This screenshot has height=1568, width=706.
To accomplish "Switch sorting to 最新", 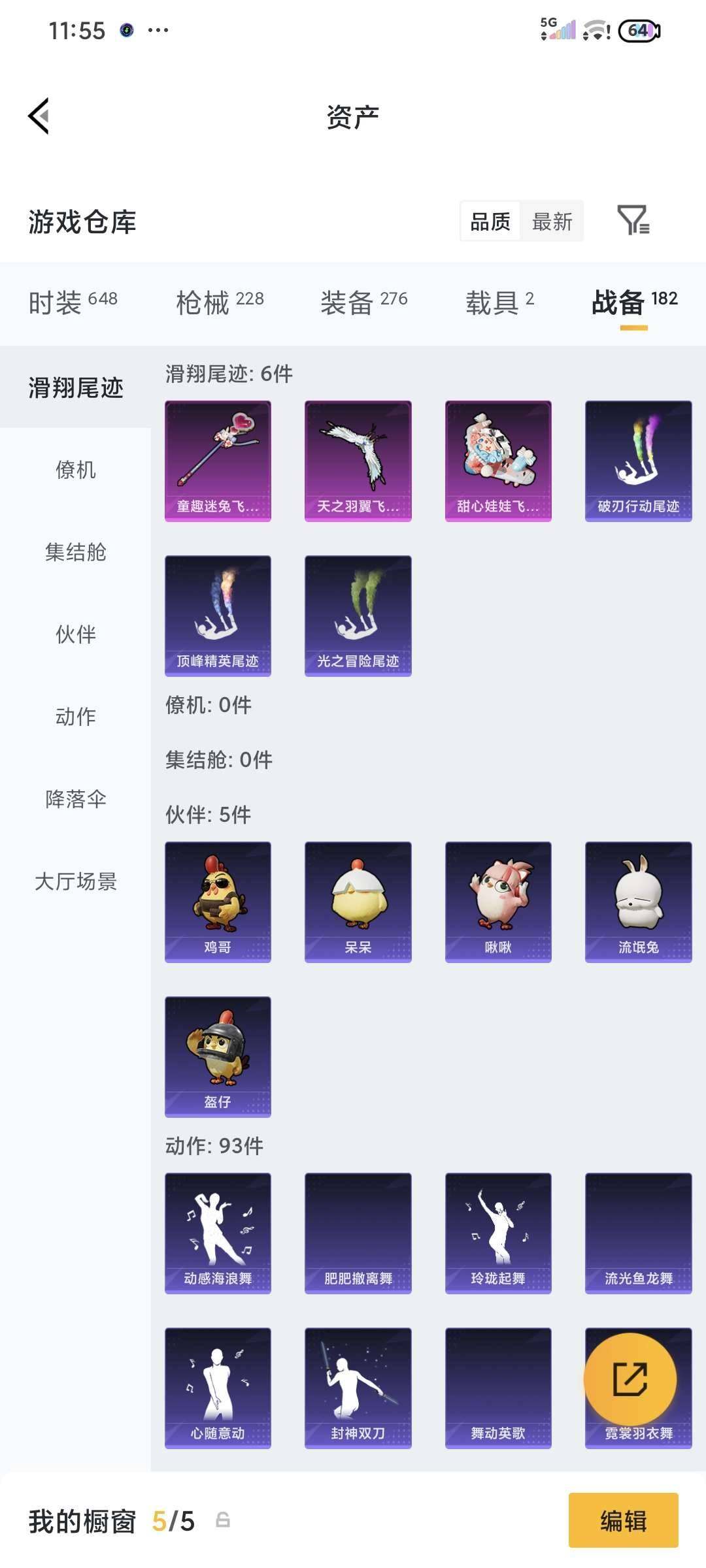I will point(552,222).
